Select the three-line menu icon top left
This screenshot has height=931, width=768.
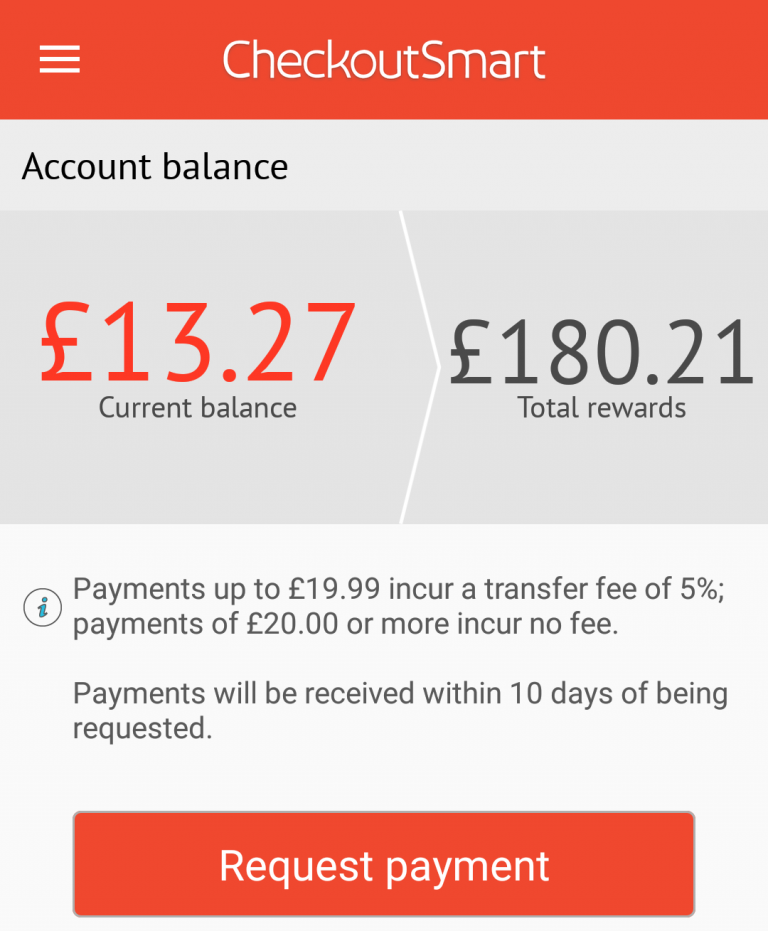click(59, 59)
